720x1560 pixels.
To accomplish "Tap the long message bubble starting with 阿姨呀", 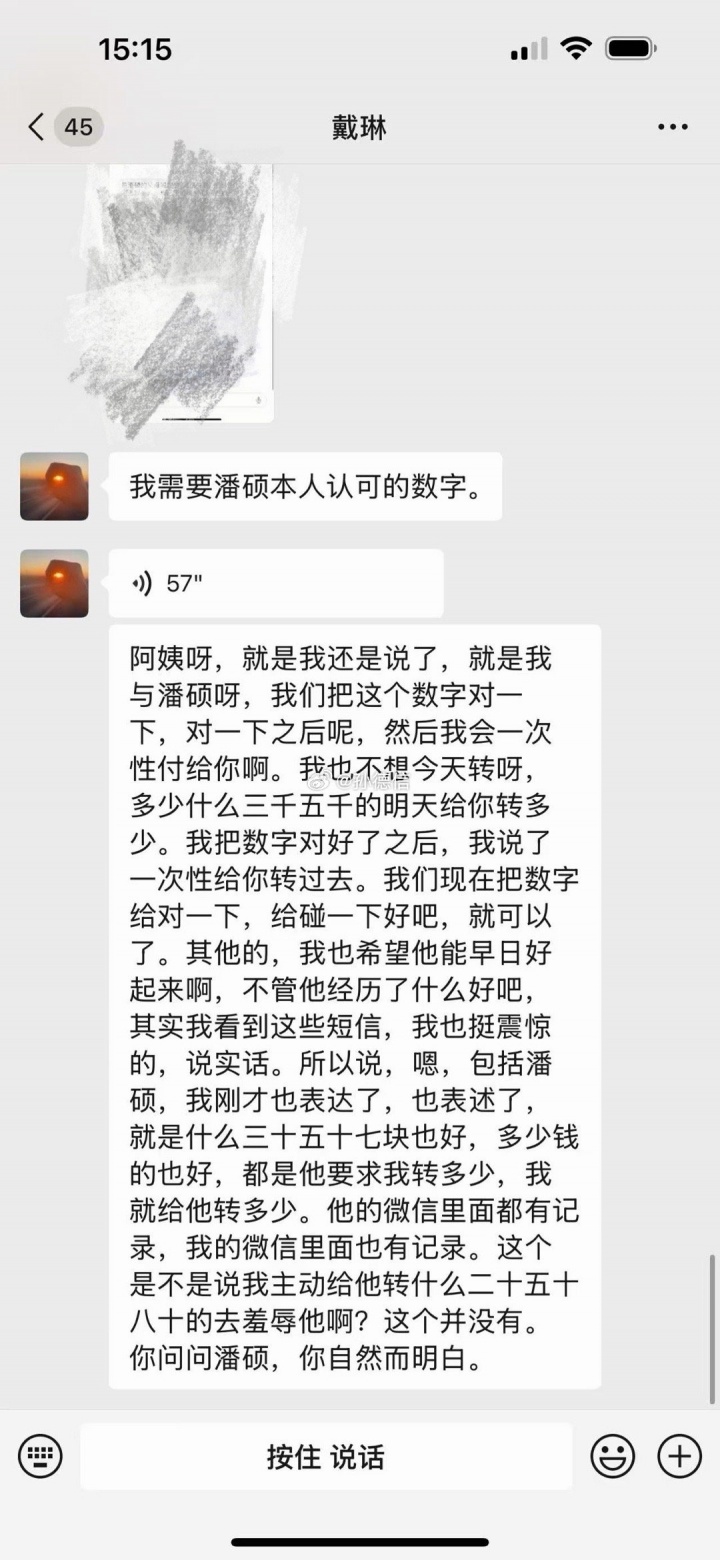I will [x=356, y=1000].
